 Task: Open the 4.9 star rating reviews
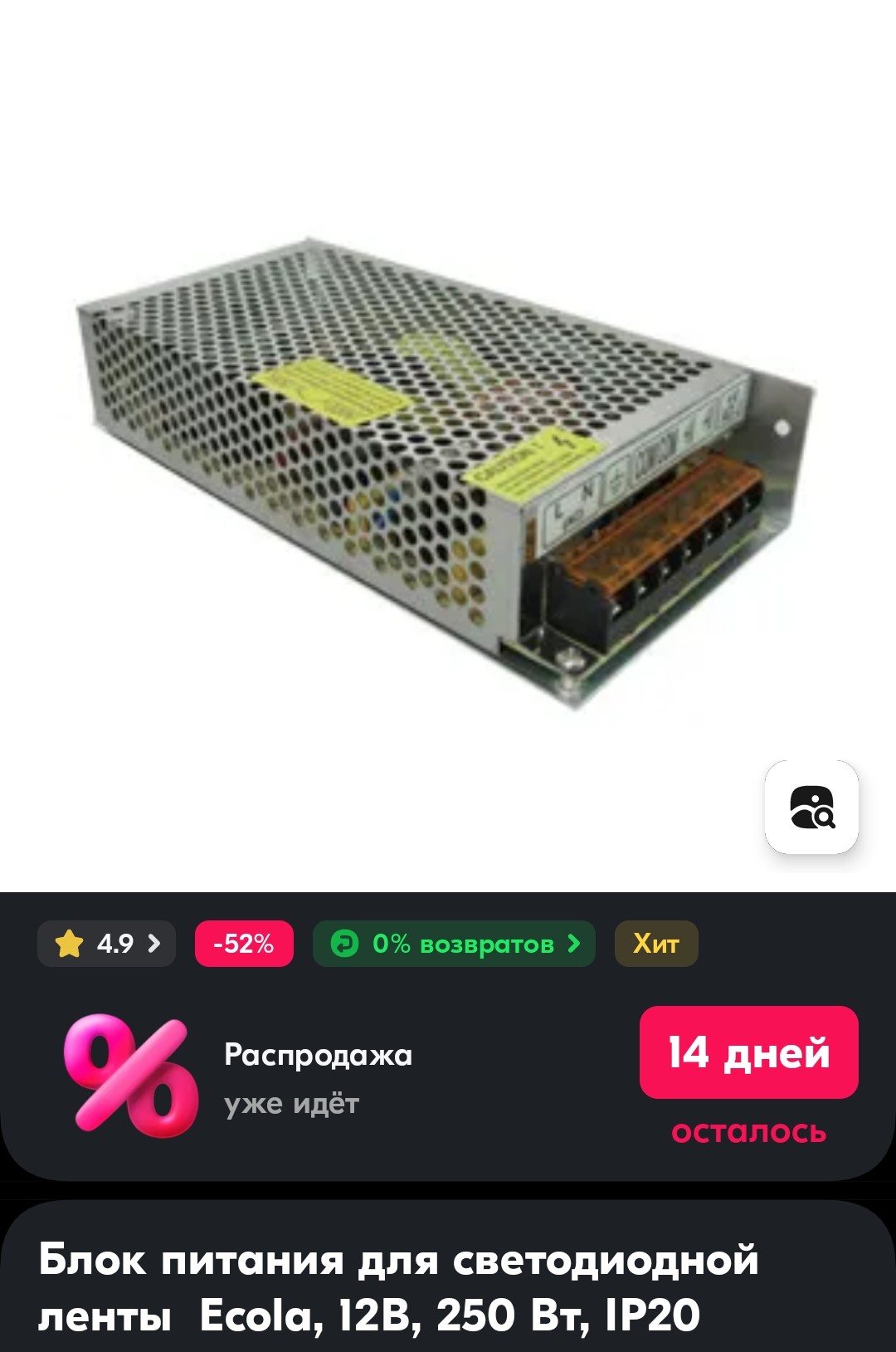pos(106,944)
